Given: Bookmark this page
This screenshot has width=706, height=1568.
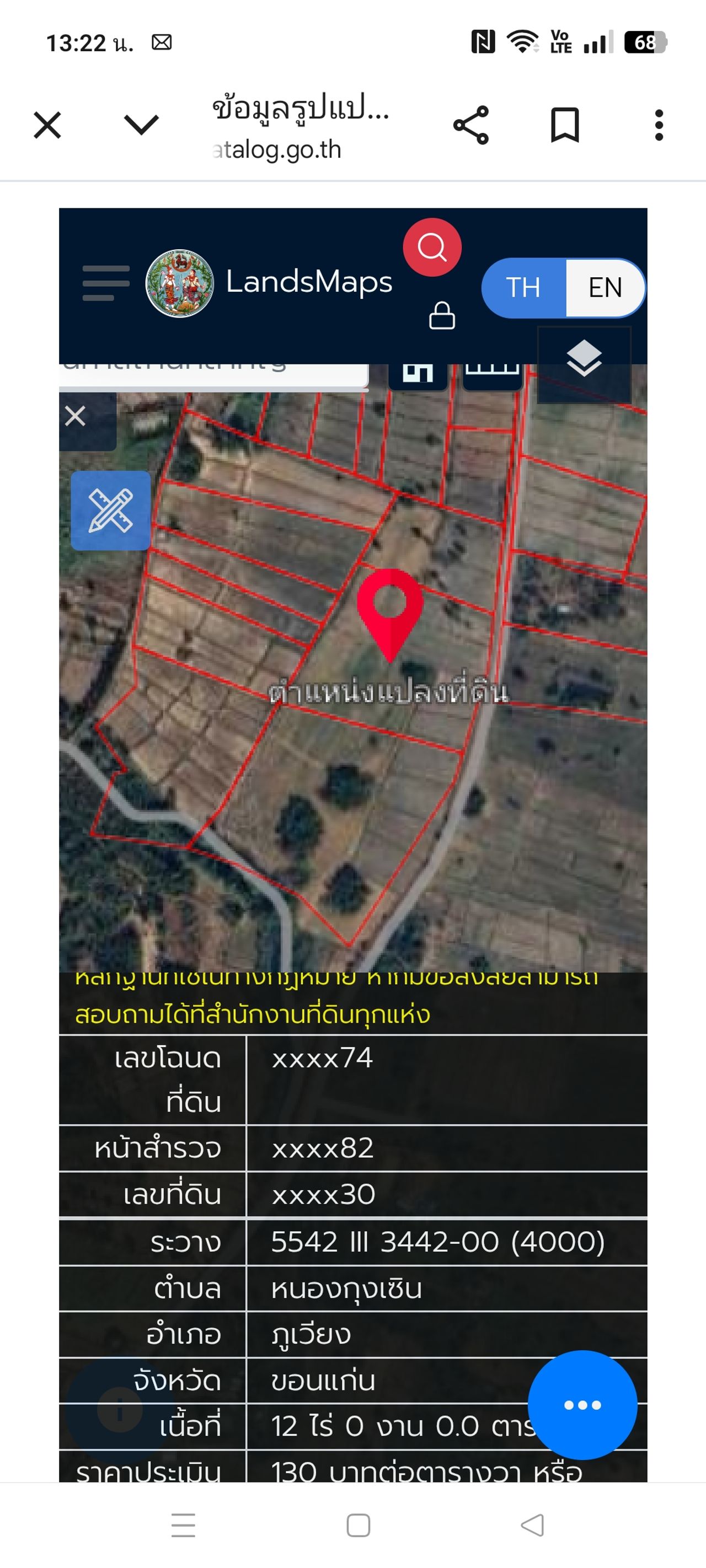Looking at the screenshot, I should (565, 125).
